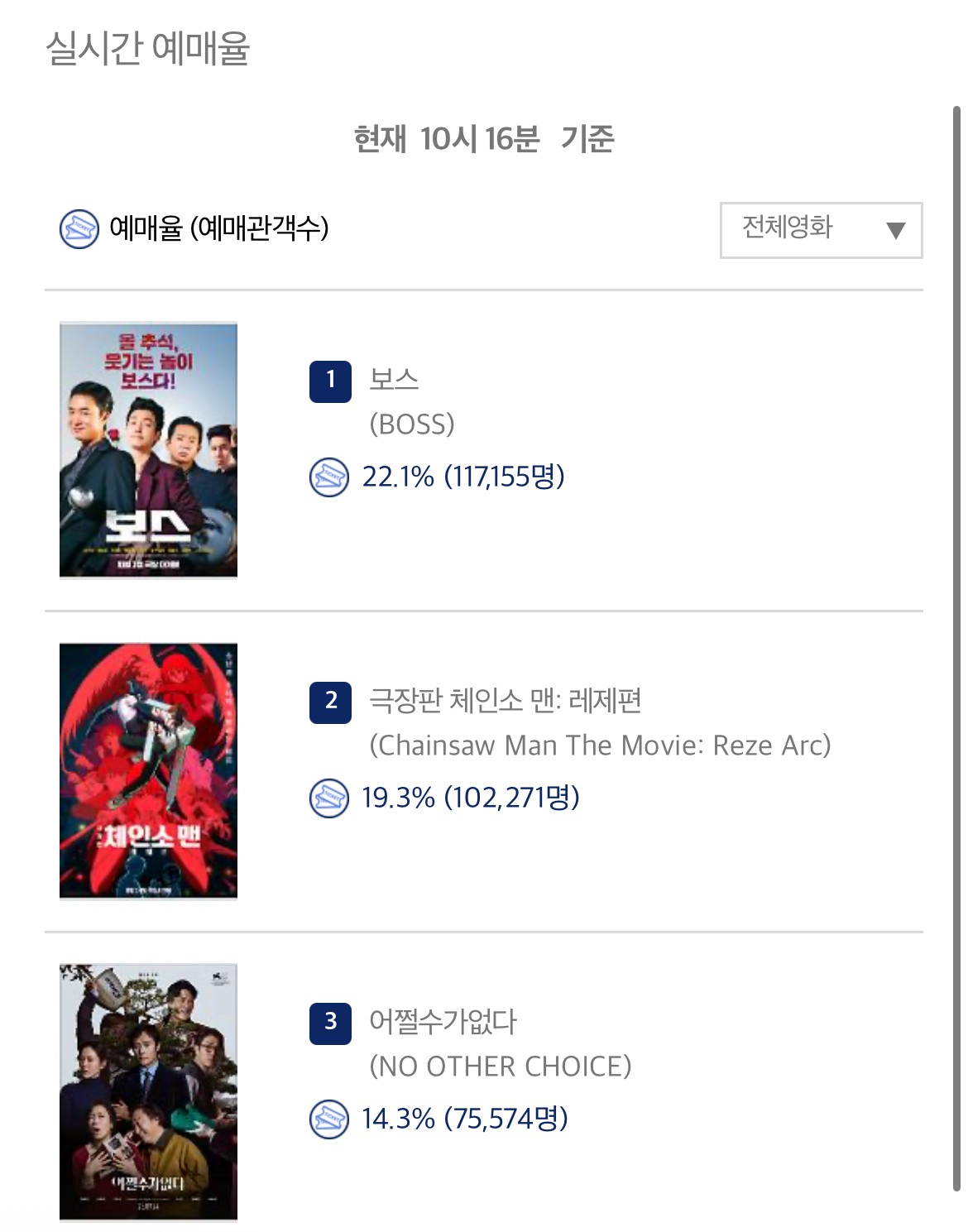
Task: Tap the 보스 movie poster
Action: point(148,450)
